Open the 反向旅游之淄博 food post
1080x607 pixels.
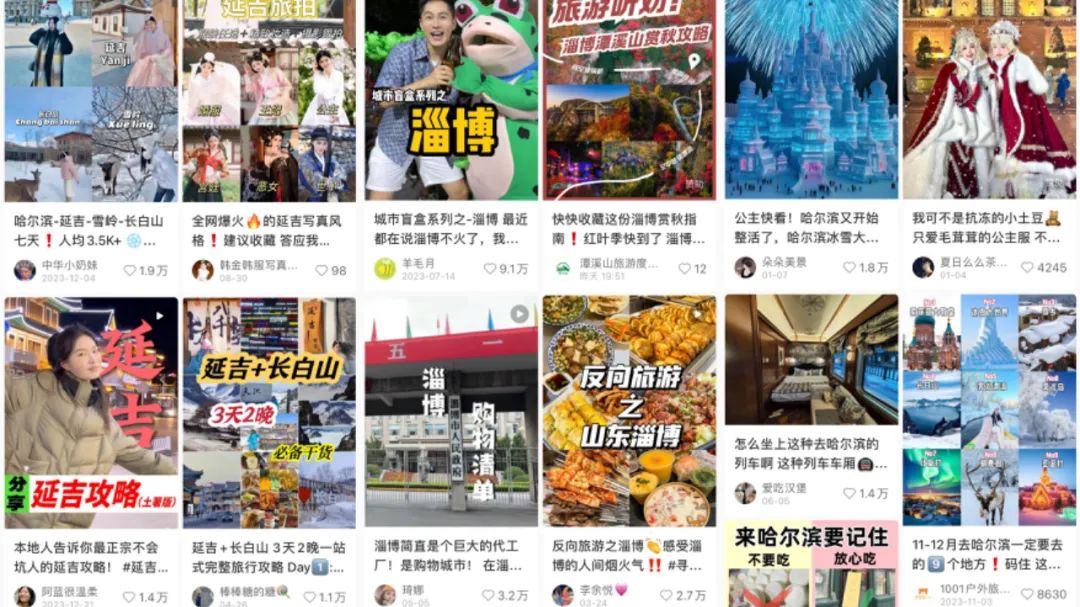630,412
